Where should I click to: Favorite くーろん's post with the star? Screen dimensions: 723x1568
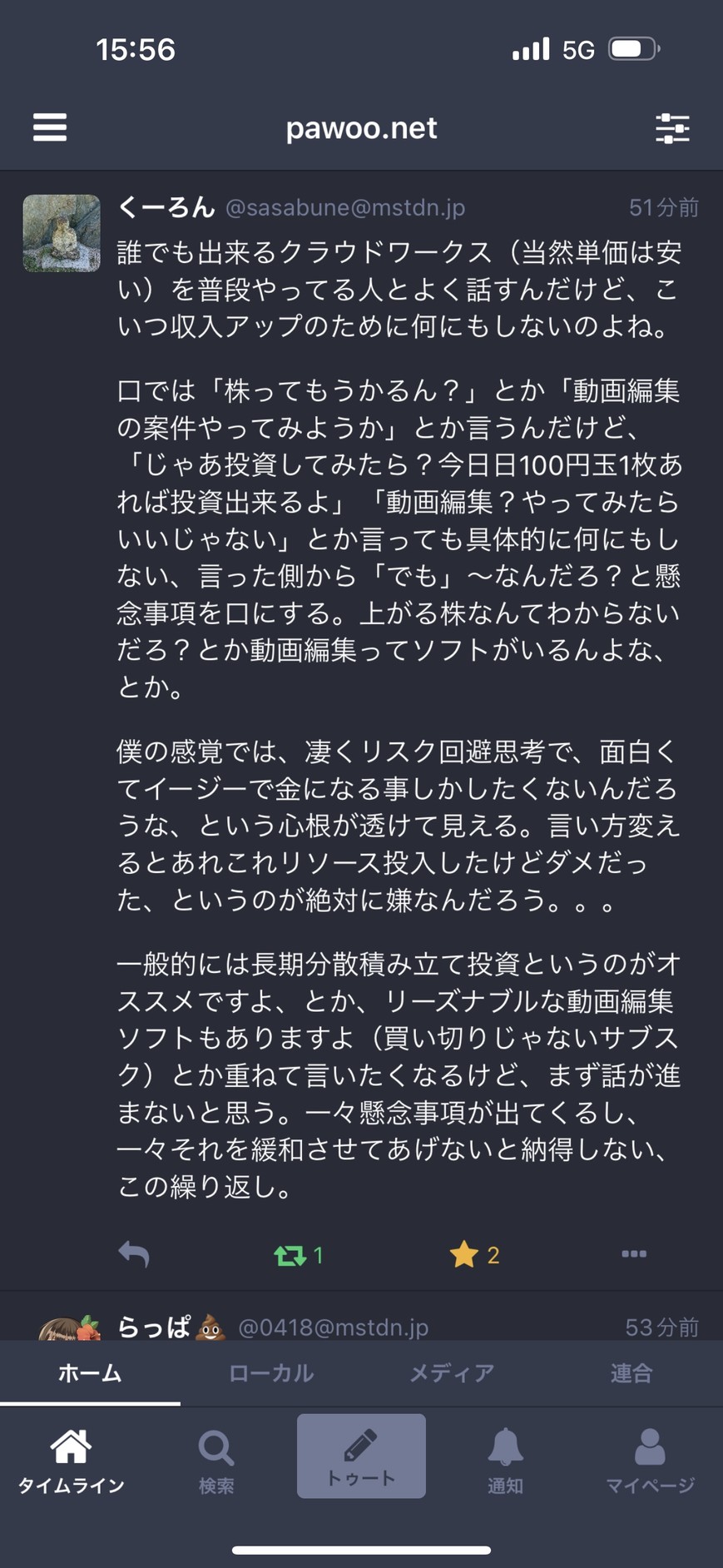[464, 1254]
